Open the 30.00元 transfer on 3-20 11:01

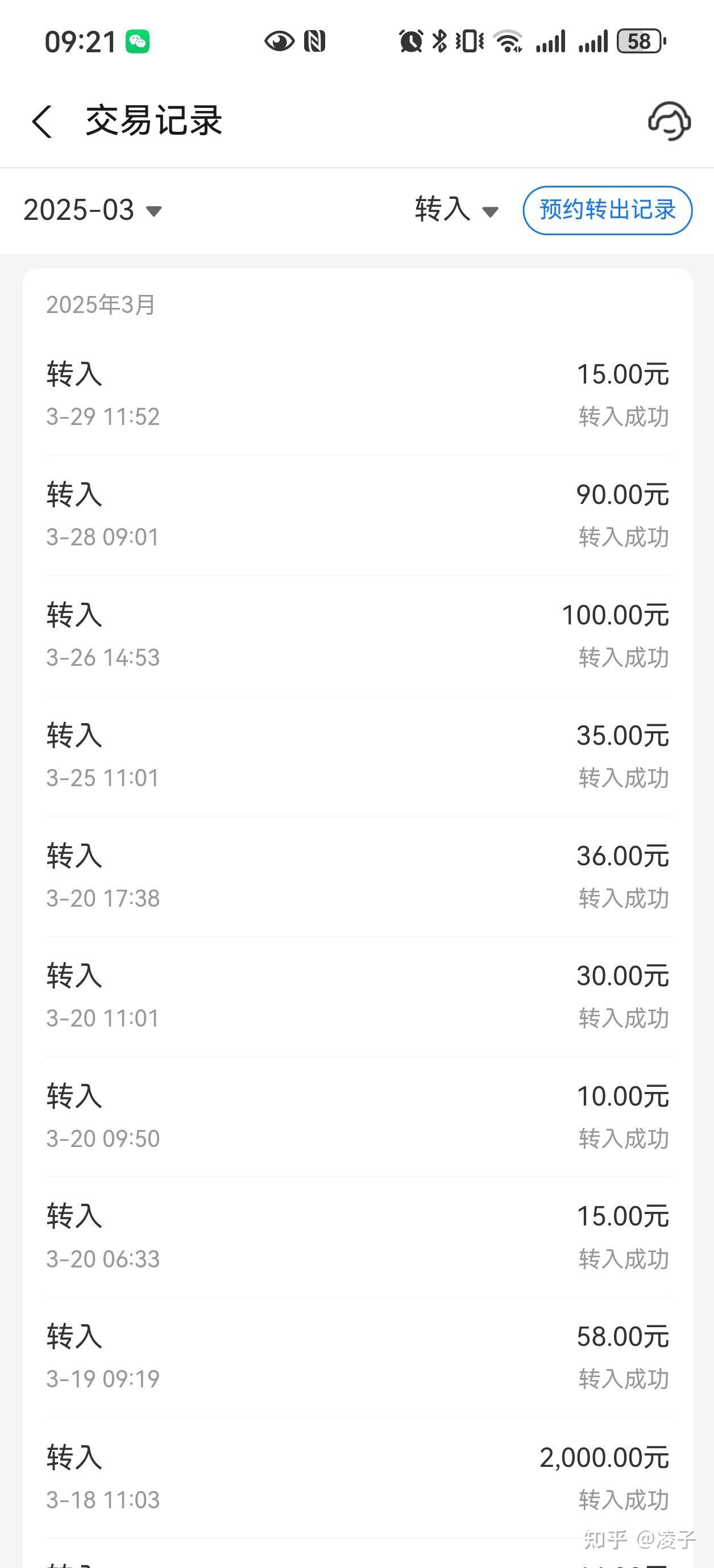click(357, 996)
